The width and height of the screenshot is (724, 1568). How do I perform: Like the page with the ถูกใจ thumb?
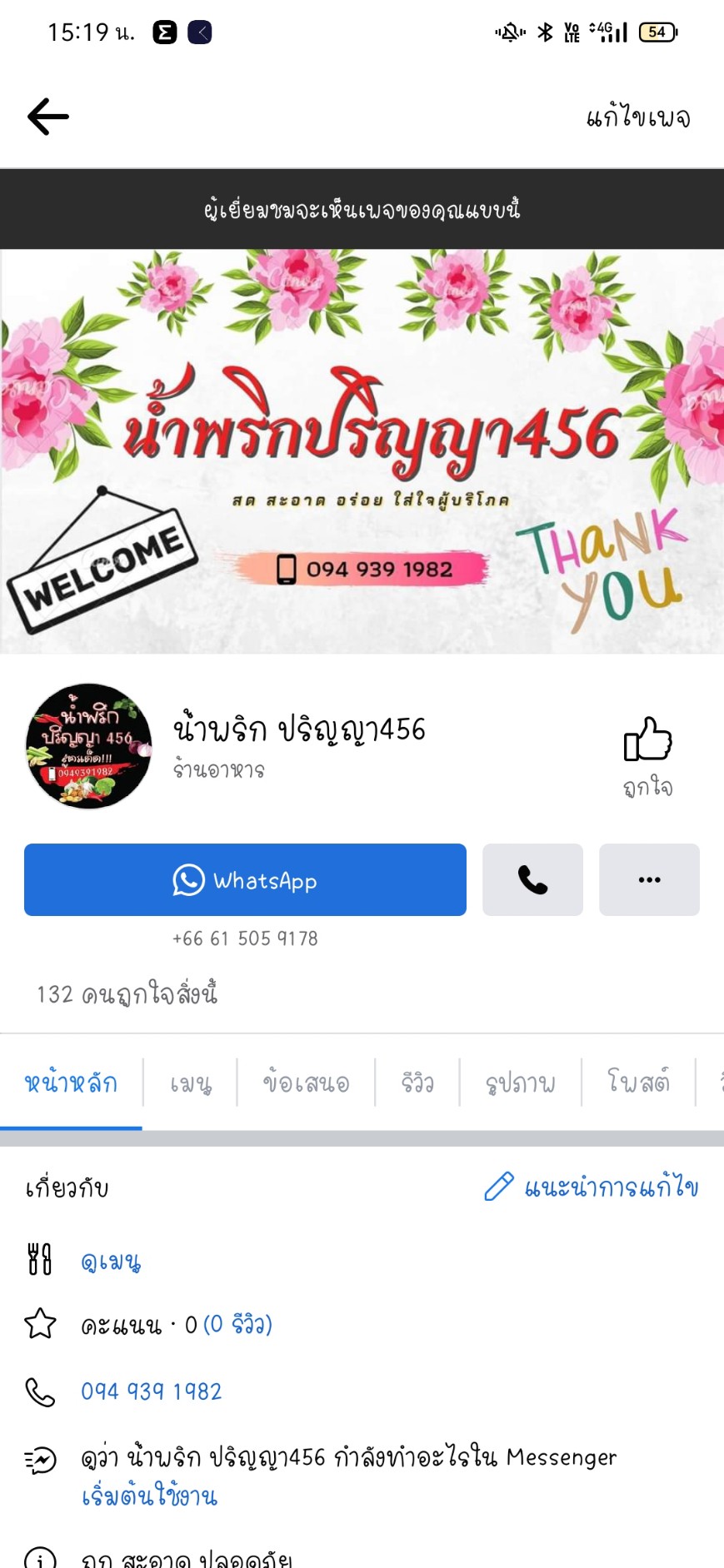pos(648,754)
